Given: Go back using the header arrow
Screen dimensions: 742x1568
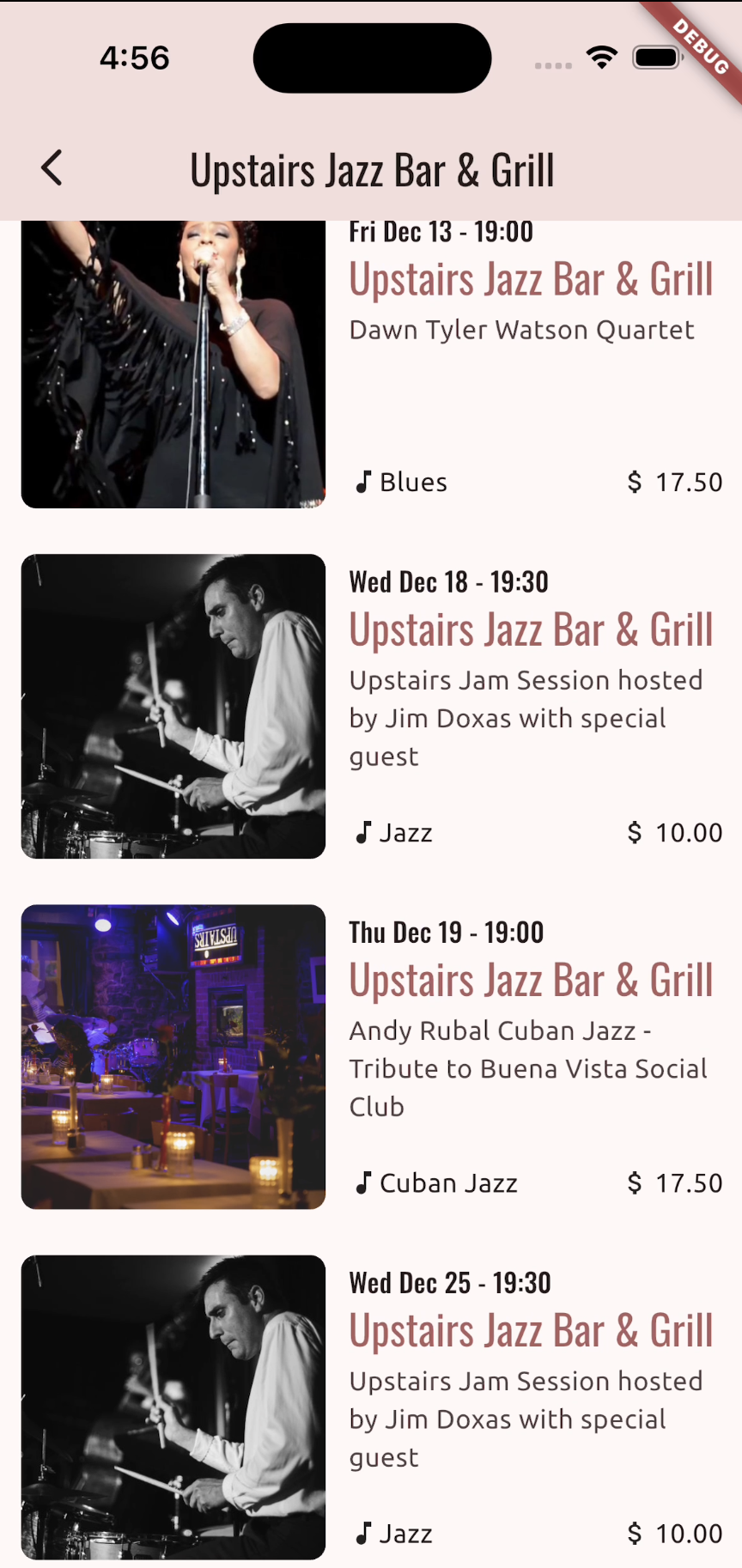Looking at the screenshot, I should [x=52, y=168].
